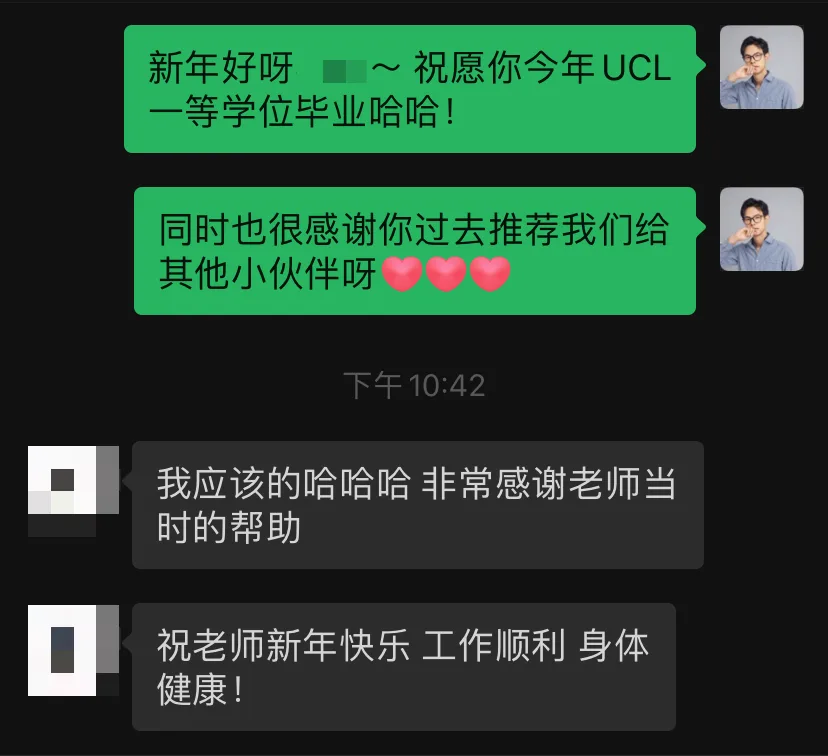Tap sender's avatar next to the hearts message
This screenshot has width=828, height=756.
pyautogui.click(x=761, y=229)
